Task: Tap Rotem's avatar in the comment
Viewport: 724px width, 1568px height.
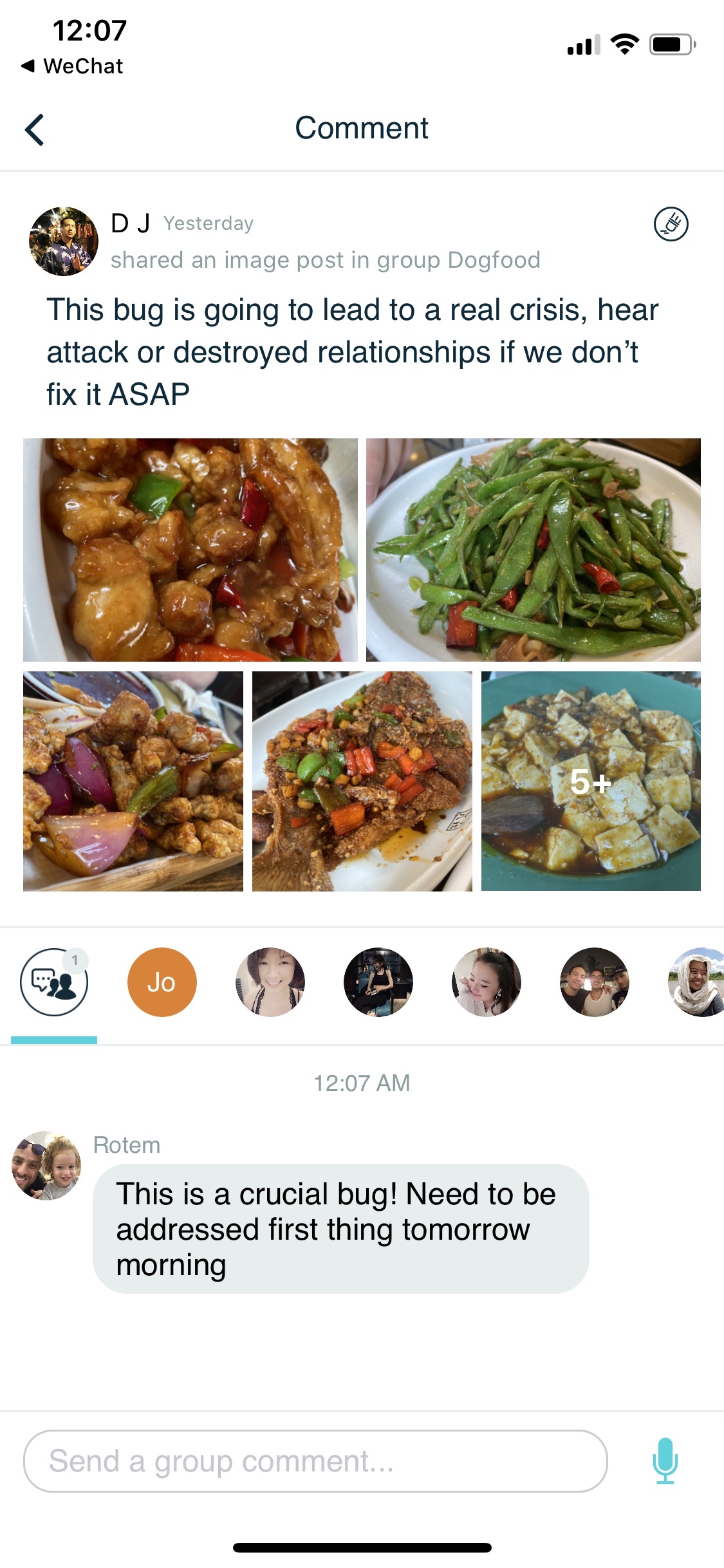Action: click(x=46, y=1165)
